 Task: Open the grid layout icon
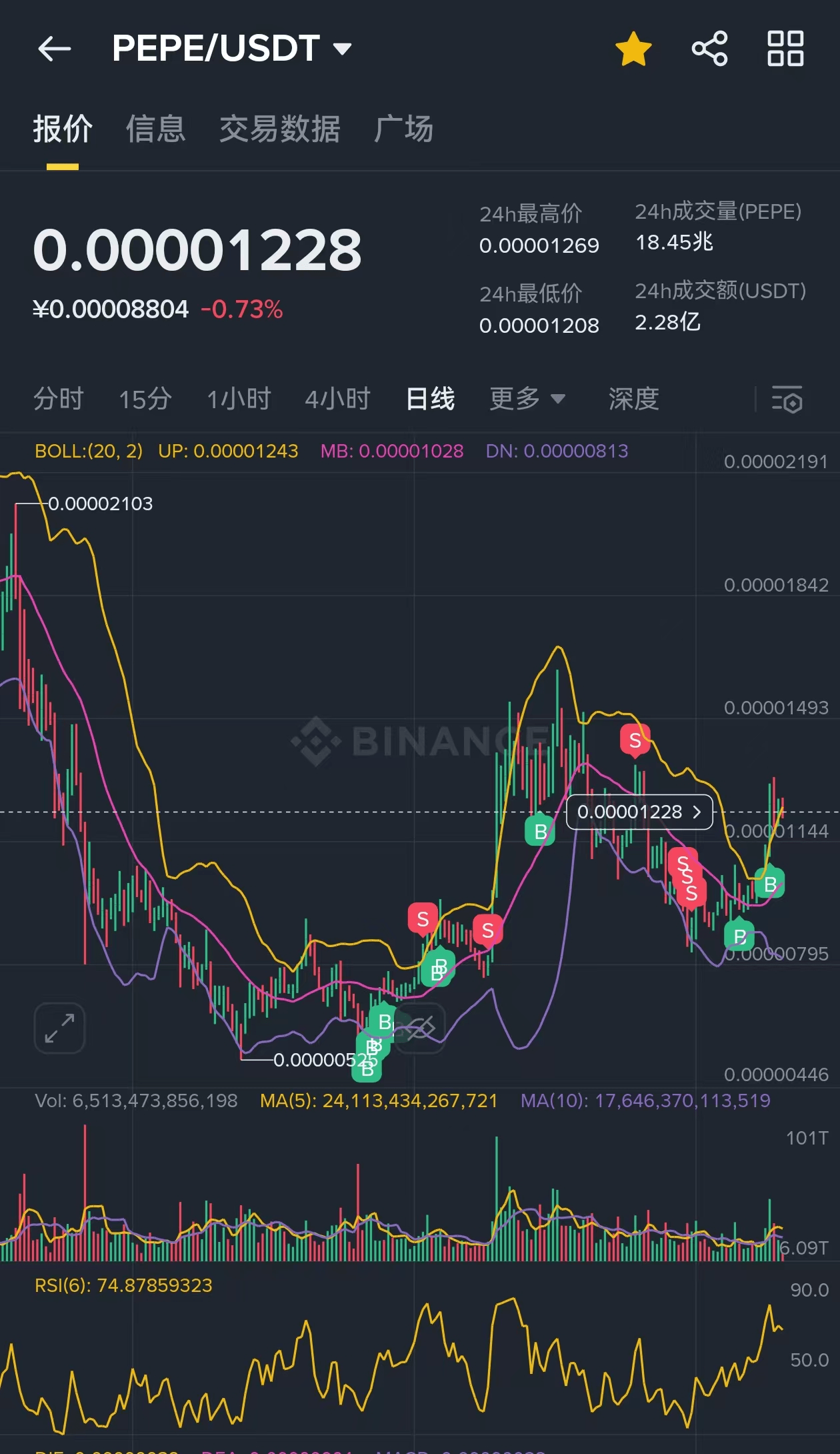click(785, 49)
